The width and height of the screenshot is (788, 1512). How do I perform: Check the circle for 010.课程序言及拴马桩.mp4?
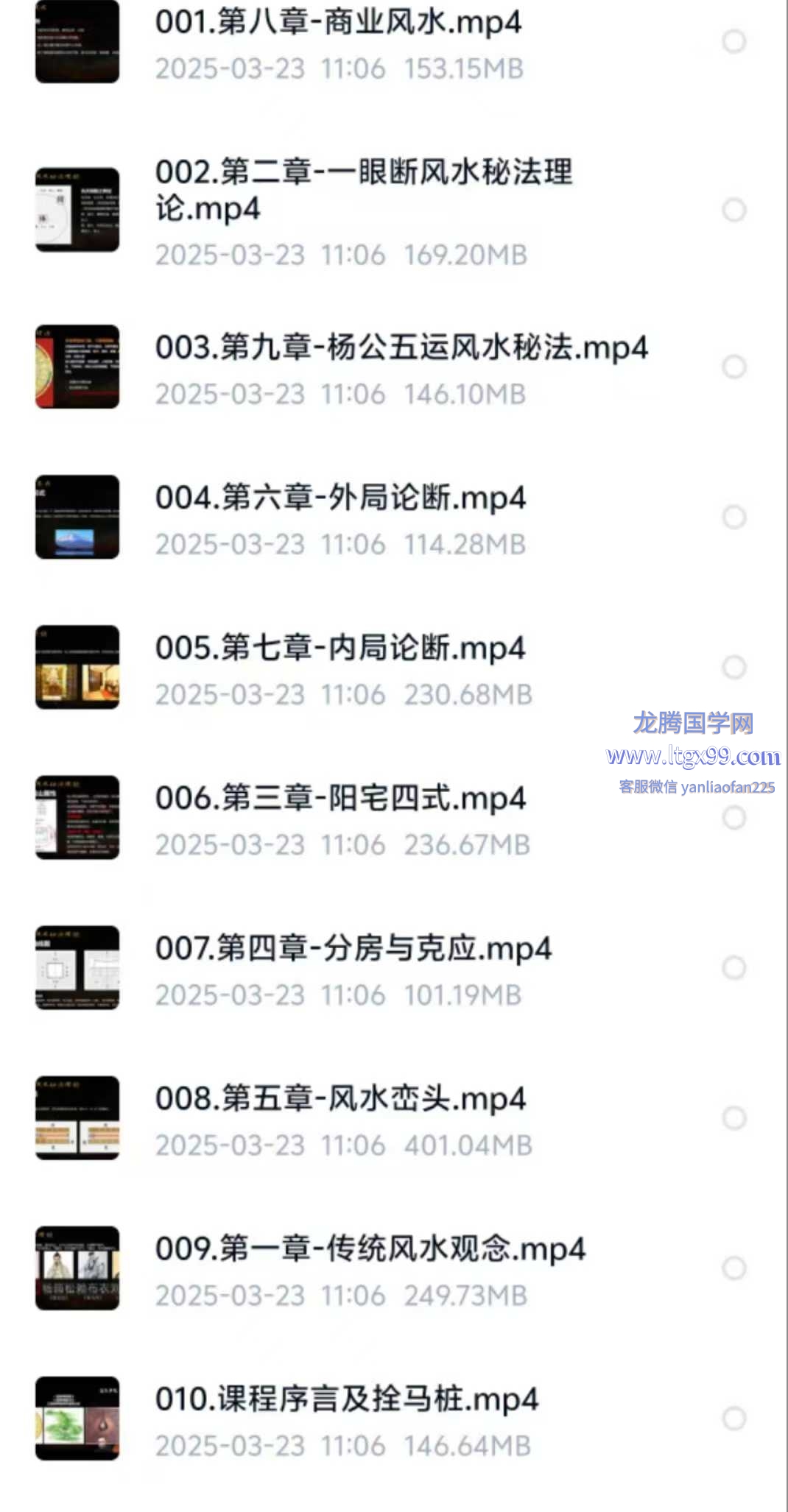pyautogui.click(x=734, y=1419)
